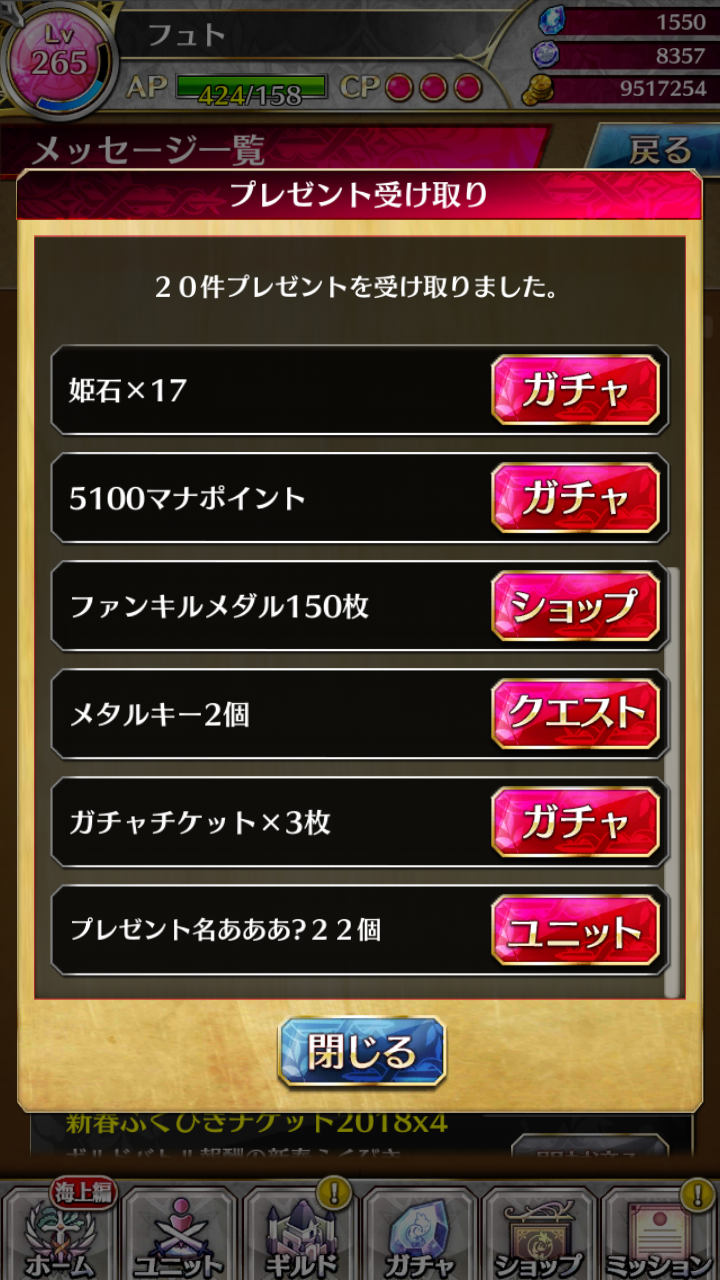Go to ショップ for ファンキルメダル150枚
Screen dimensions: 720x1280
[575, 606]
